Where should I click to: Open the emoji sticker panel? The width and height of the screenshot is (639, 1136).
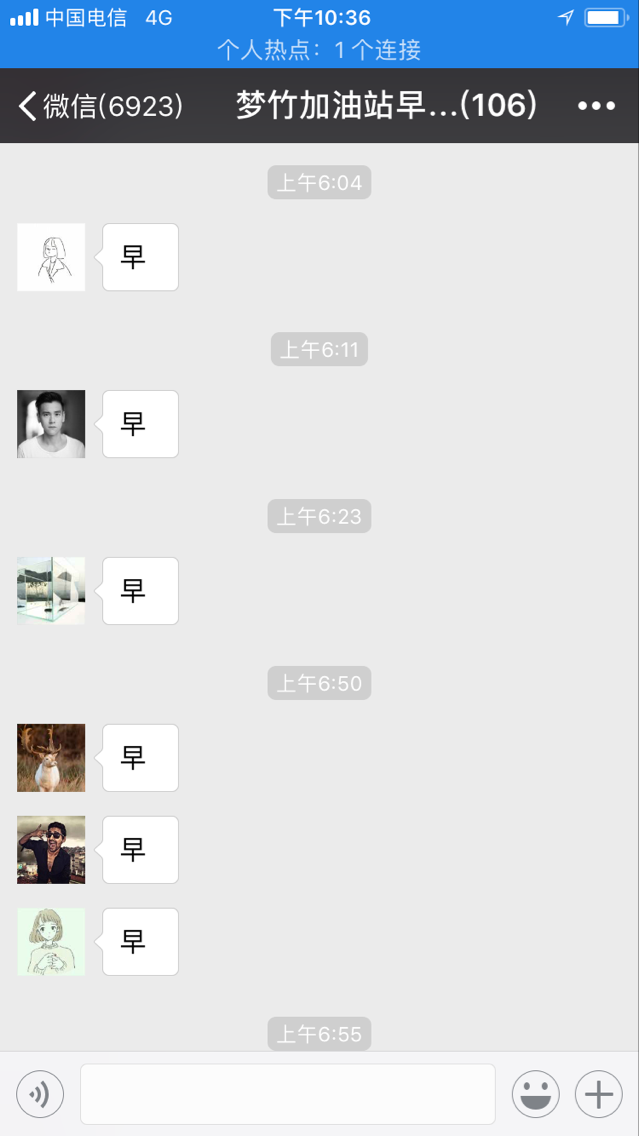pyautogui.click(x=535, y=1094)
